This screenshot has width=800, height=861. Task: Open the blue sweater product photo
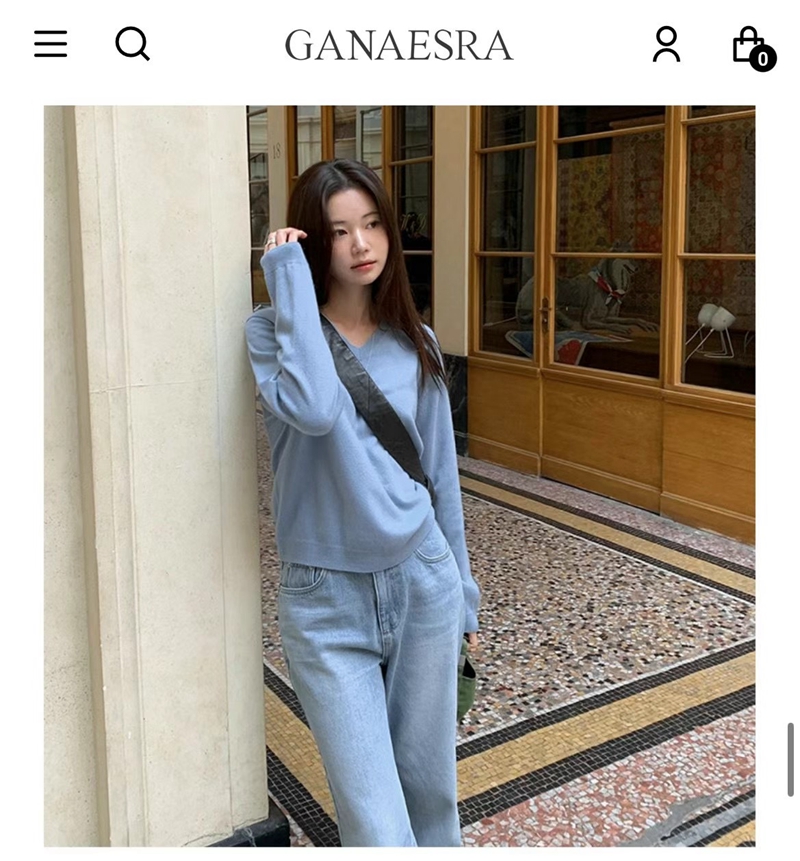pyautogui.click(x=399, y=475)
